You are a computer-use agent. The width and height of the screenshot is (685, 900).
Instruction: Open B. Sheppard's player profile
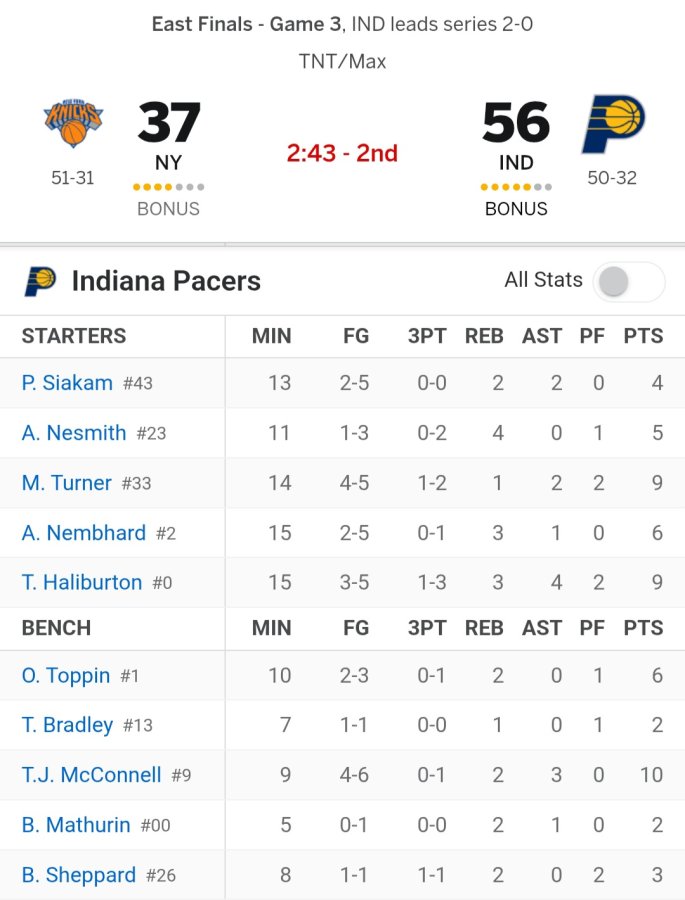(79, 875)
